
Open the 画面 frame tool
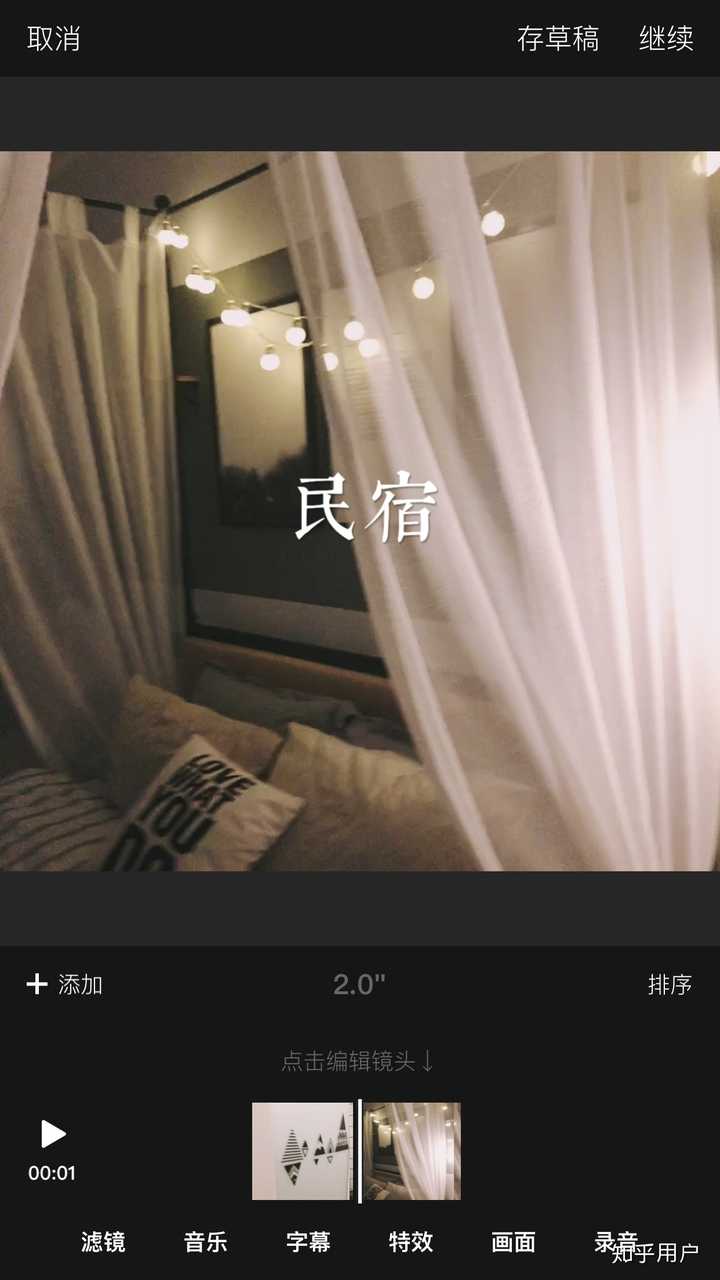513,1242
